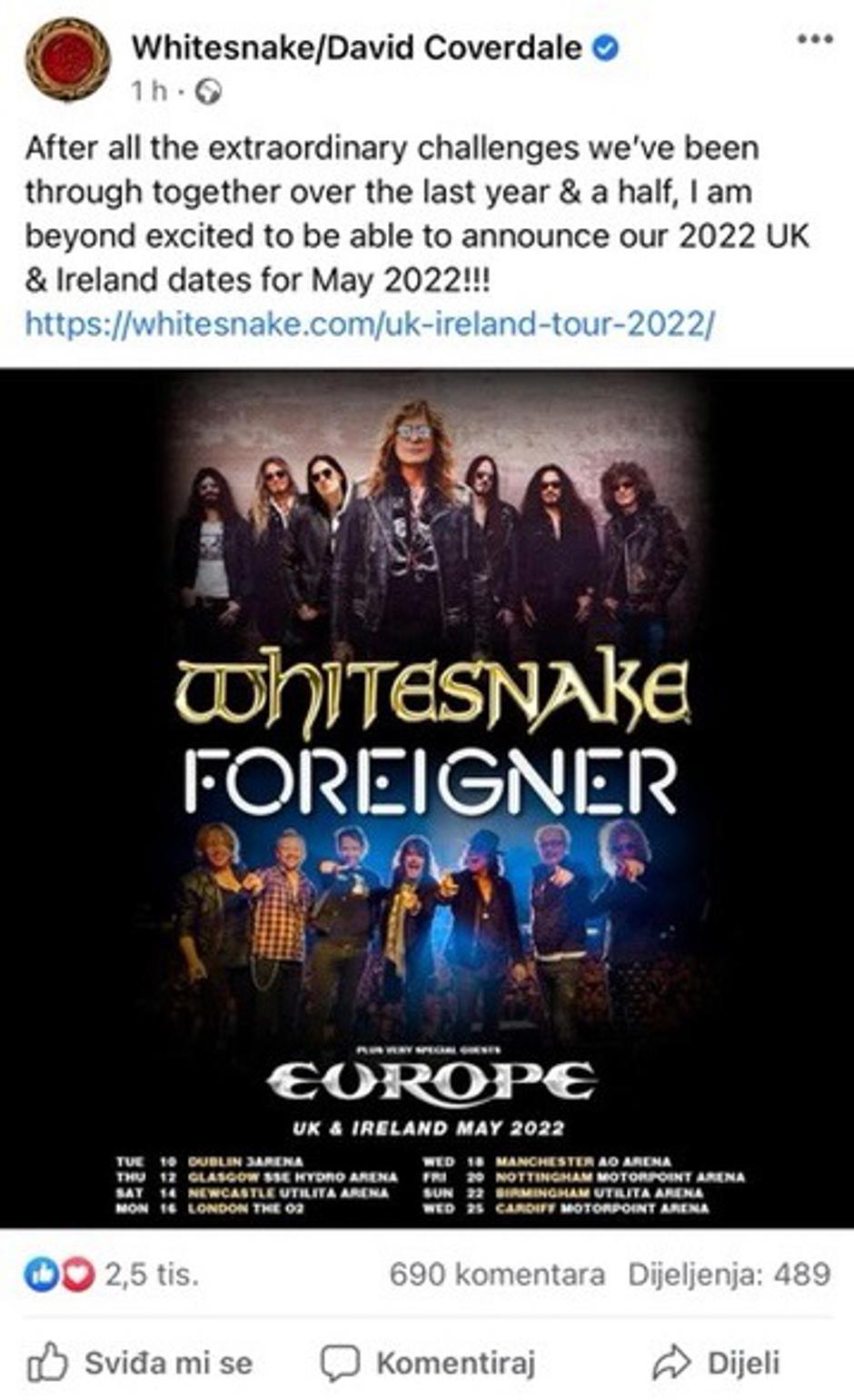Tap Komentiraj to write a comment
The height and width of the screenshot is (1400, 854).
429,1362
